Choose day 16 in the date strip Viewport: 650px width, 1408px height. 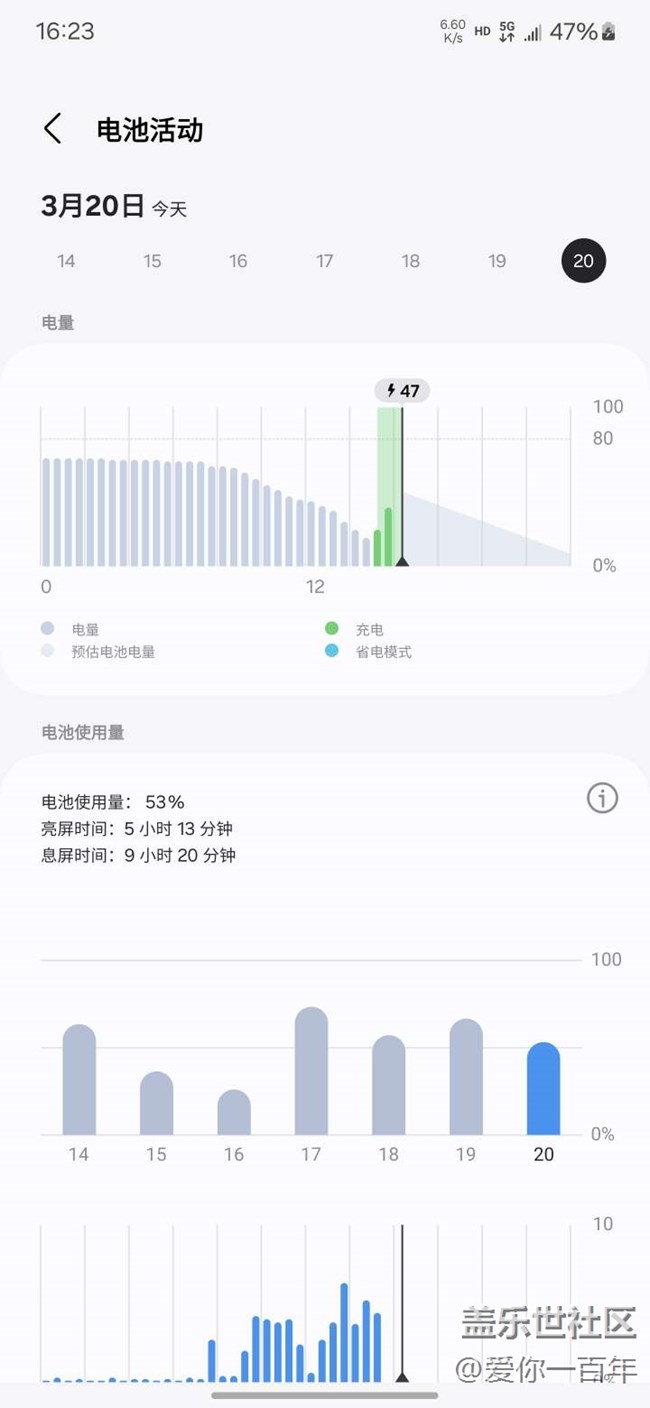pyautogui.click(x=238, y=261)
